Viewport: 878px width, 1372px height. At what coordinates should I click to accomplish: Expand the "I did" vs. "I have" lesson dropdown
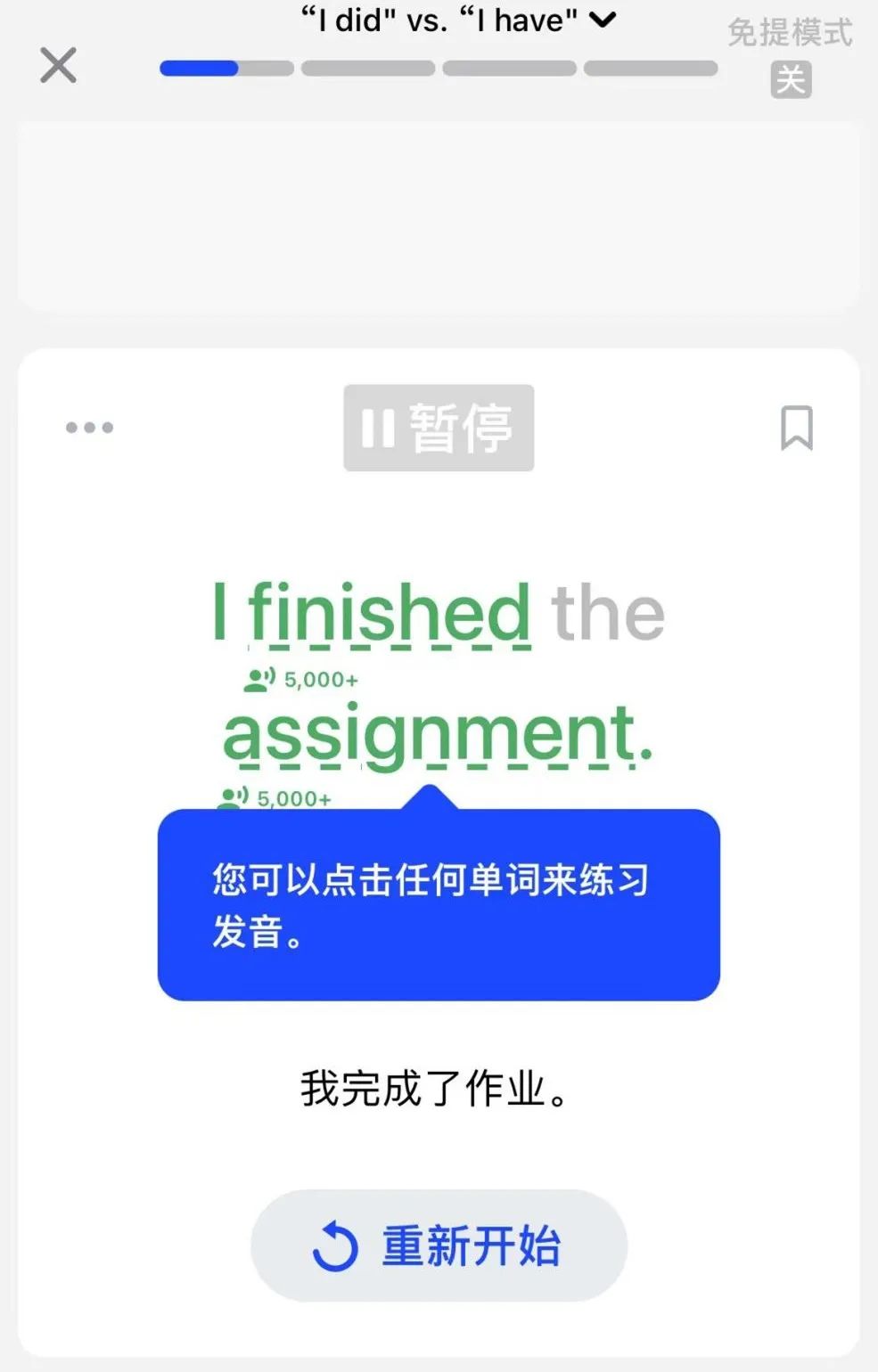tap(603, 19)
